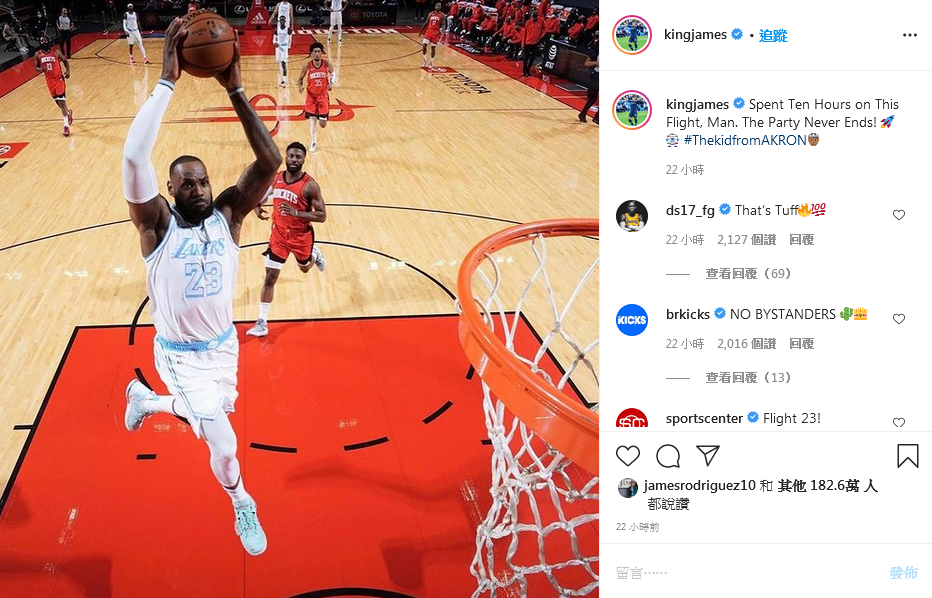
Task: Reply to ds17_fg's comment
Action: point(801,240)
